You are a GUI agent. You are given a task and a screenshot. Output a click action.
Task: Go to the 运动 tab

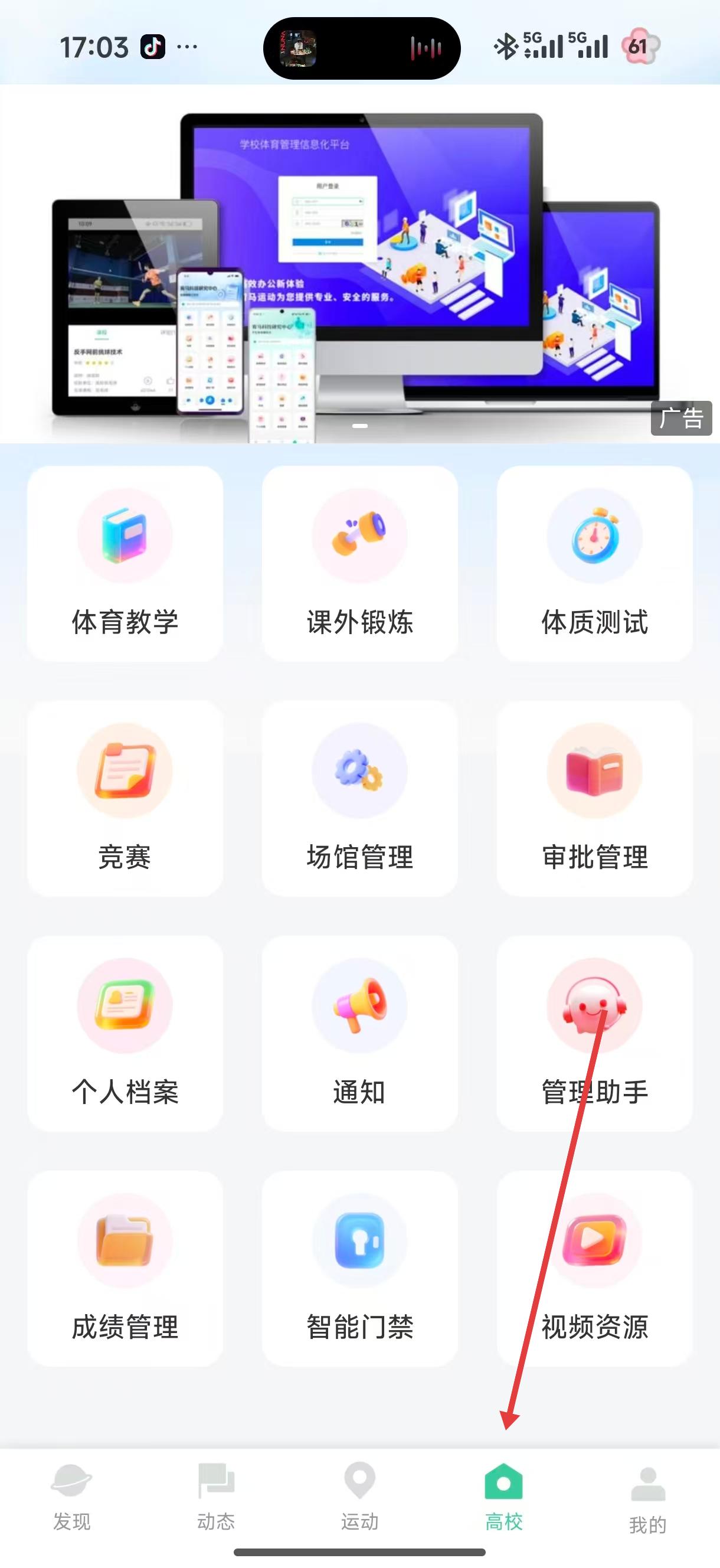point(359,1497)
